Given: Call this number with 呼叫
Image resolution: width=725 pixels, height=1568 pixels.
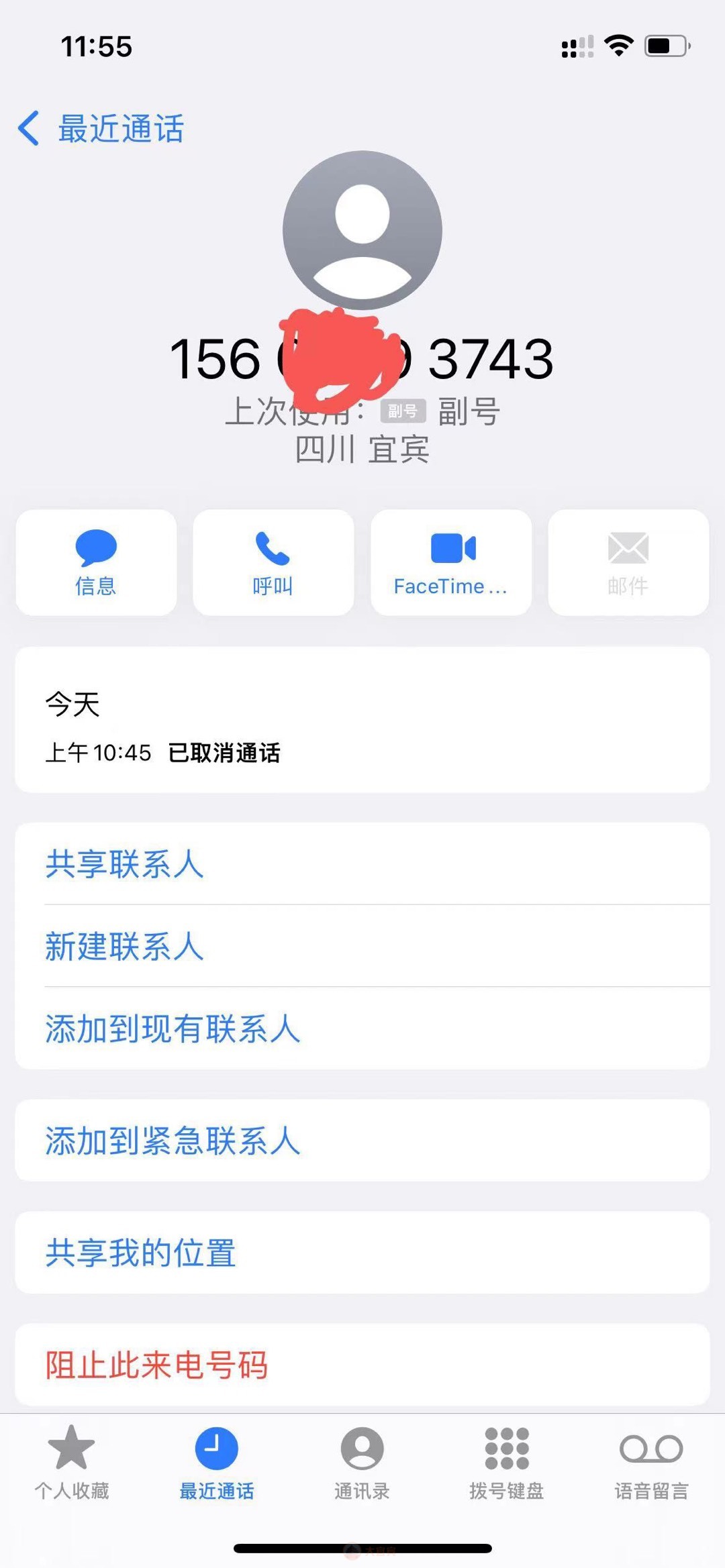Looking at the screenshot, I should click(273, 562).
